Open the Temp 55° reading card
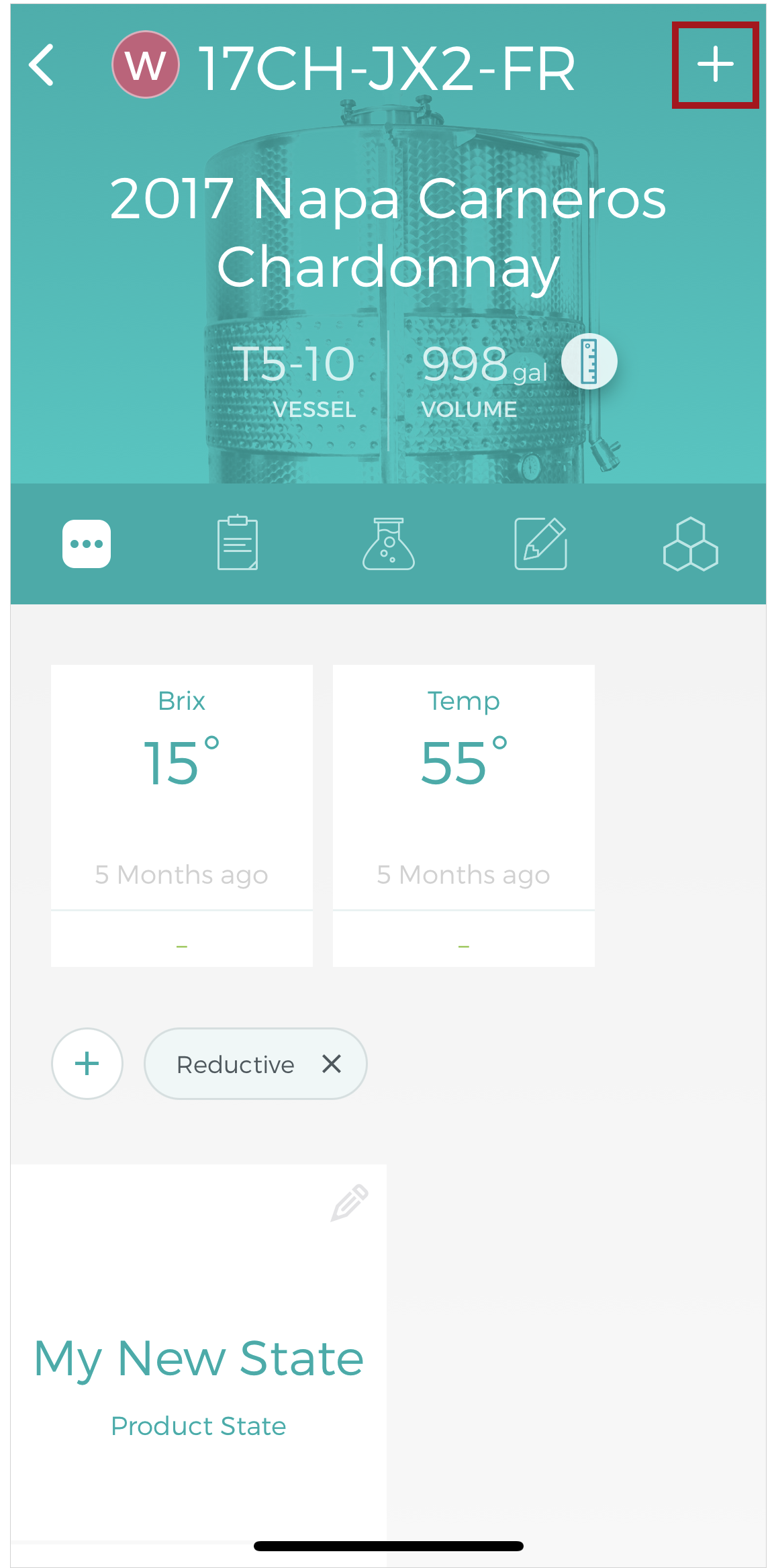Viewport: 772px width, 1568px height. click(464, 786)
